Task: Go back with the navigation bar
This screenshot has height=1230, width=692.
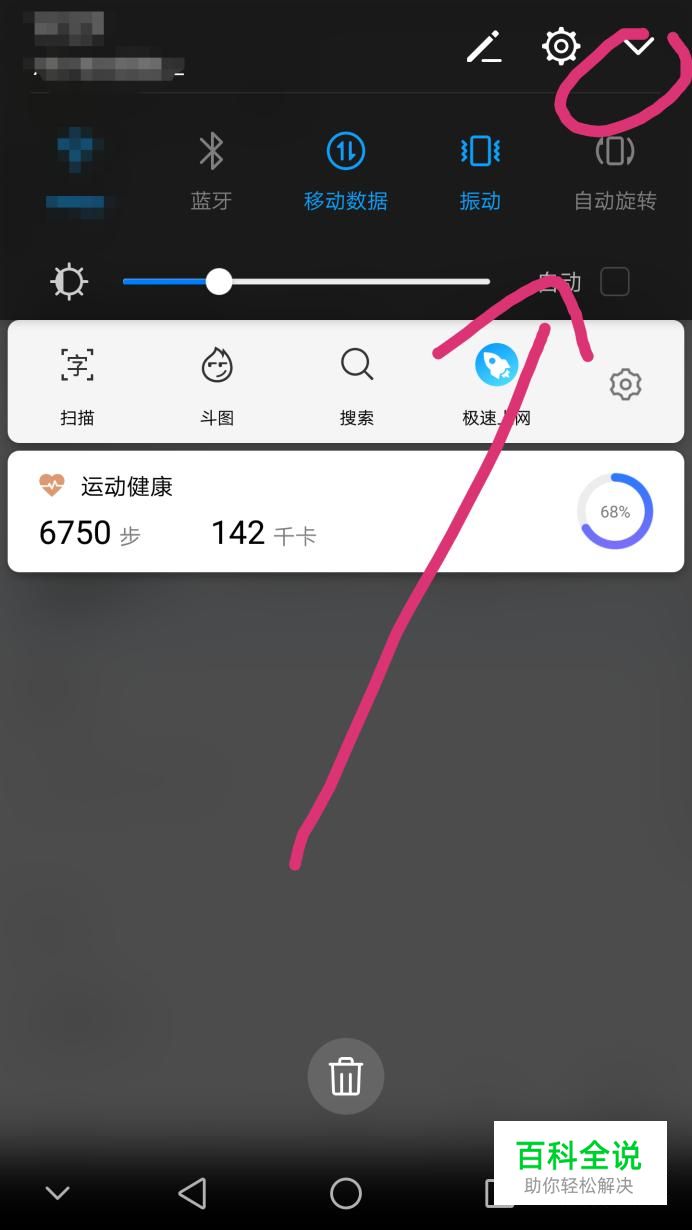Action: (192, 1192)
